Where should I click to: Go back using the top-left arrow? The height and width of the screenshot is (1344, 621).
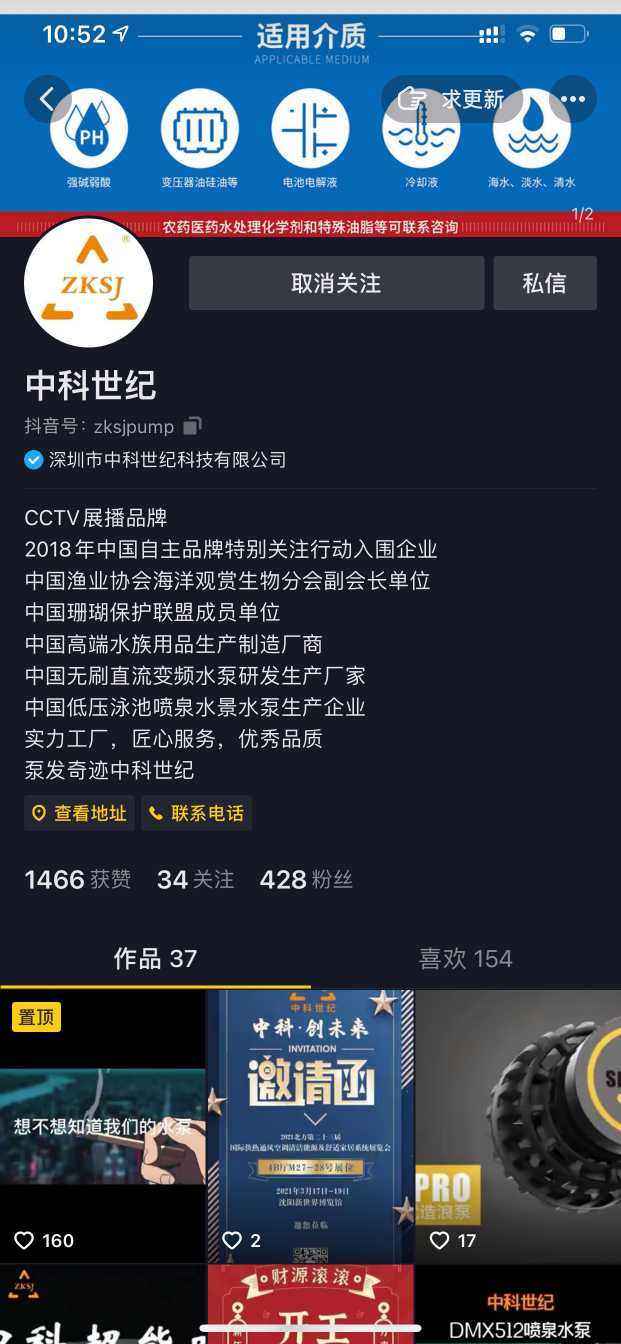click(x=47, y=99)
